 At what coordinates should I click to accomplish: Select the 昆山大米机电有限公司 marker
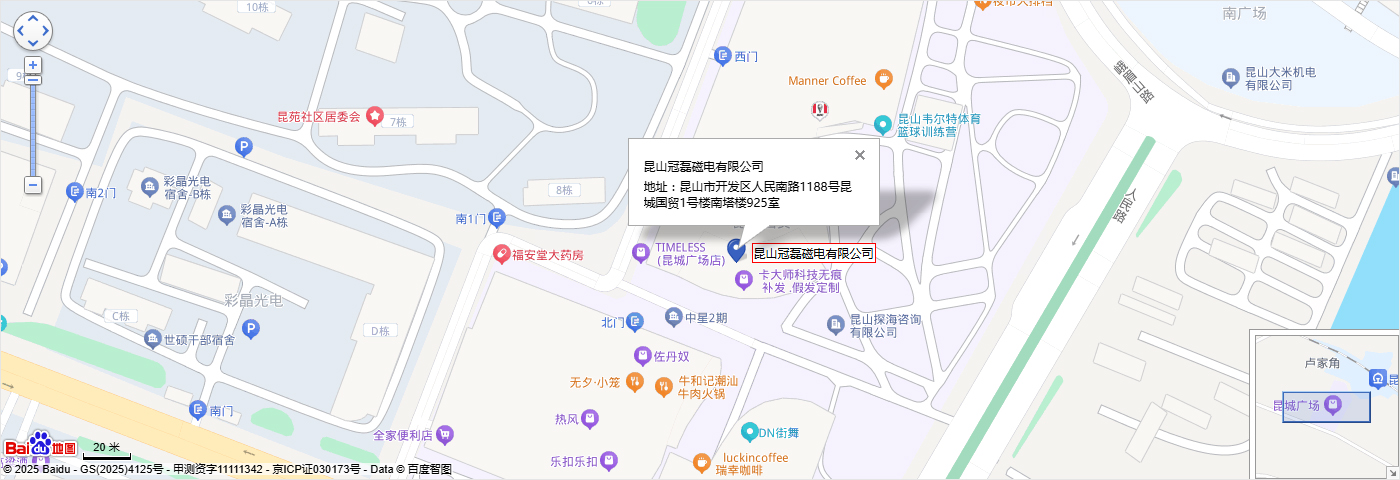[1231, 77]
